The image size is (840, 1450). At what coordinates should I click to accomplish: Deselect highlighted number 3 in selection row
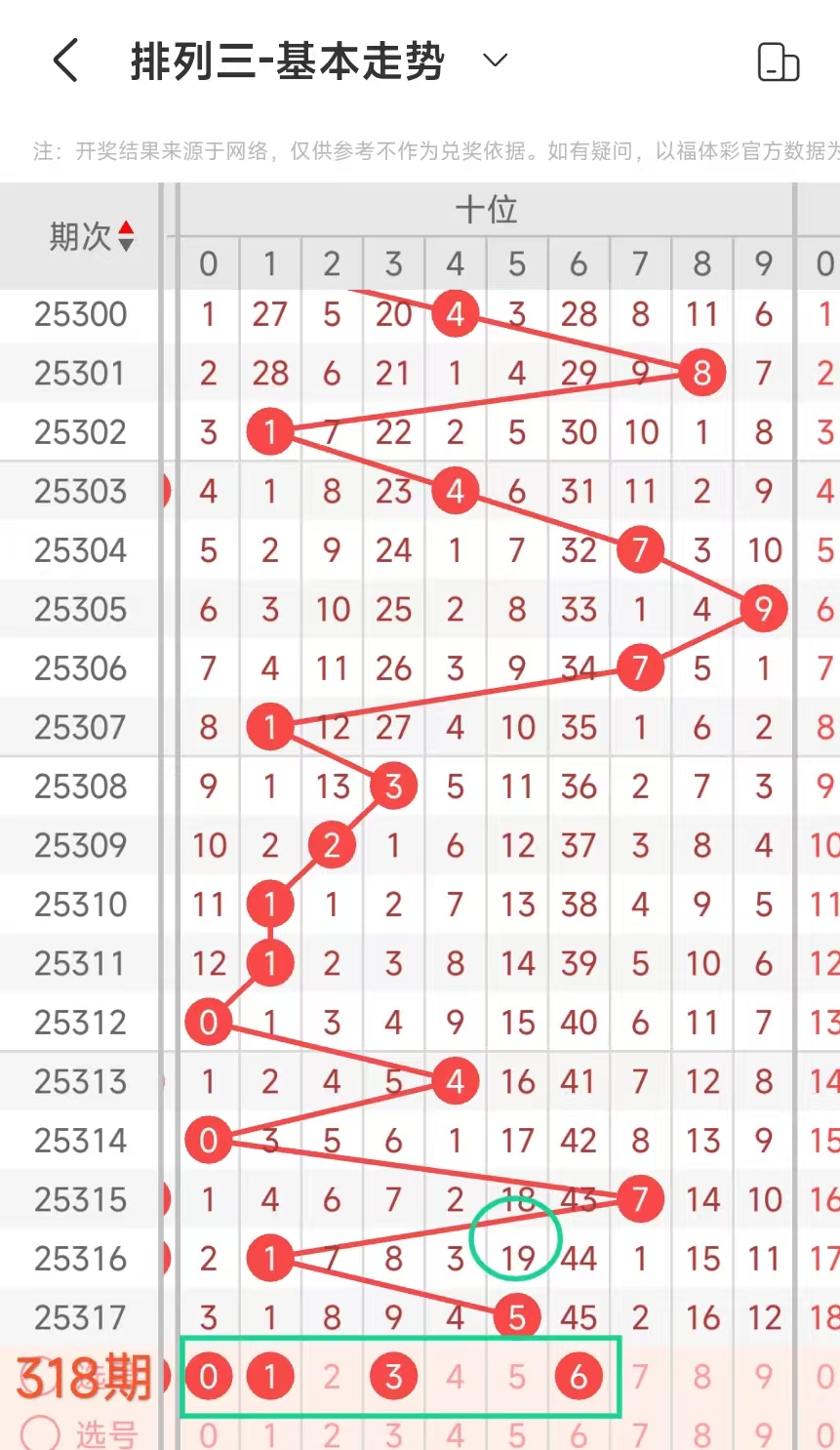click(x=394, y=1377)
